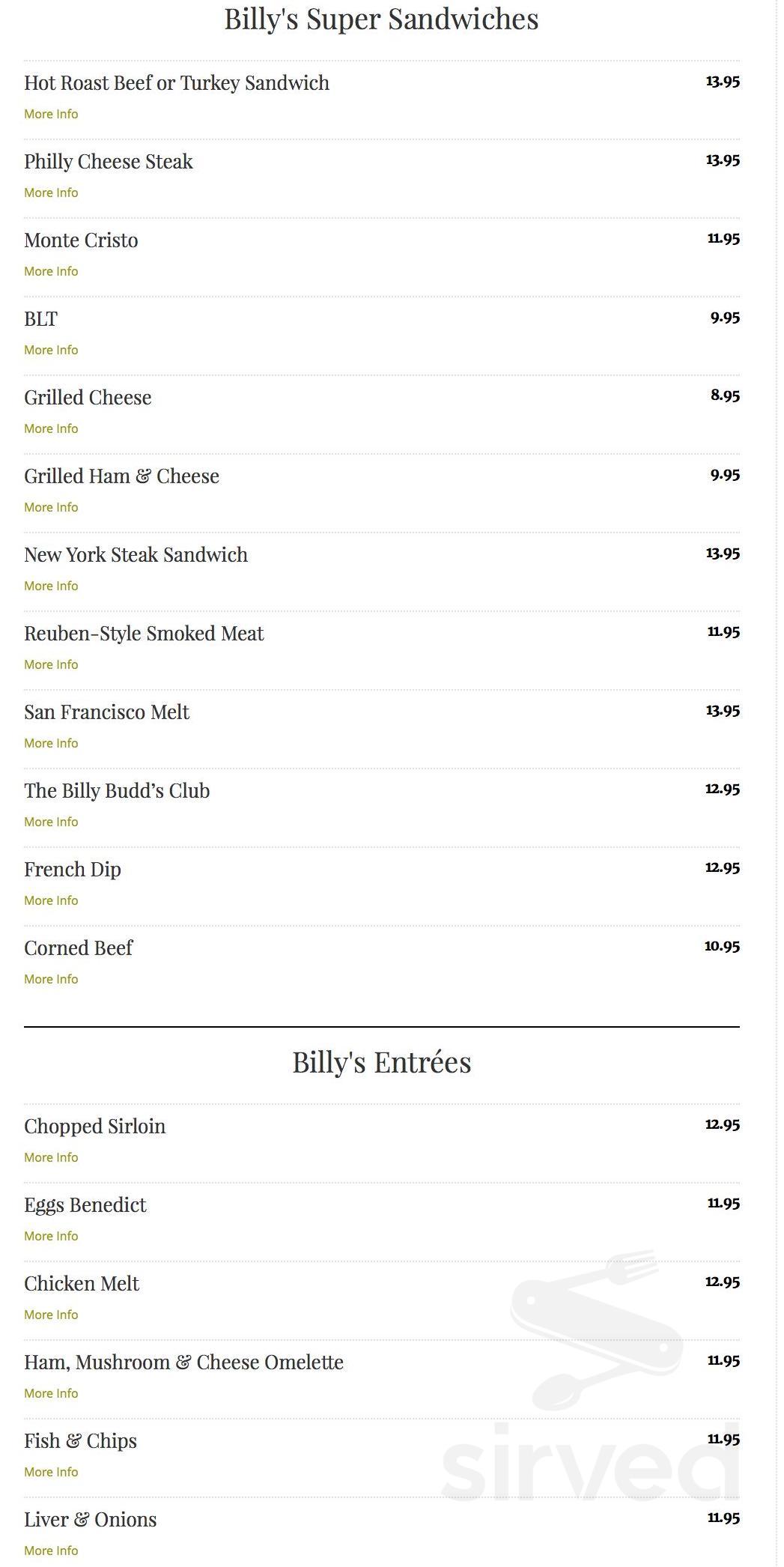Select the Billy's Super Sandwiches section heading

pyautogui.click(x=381, y=20)
